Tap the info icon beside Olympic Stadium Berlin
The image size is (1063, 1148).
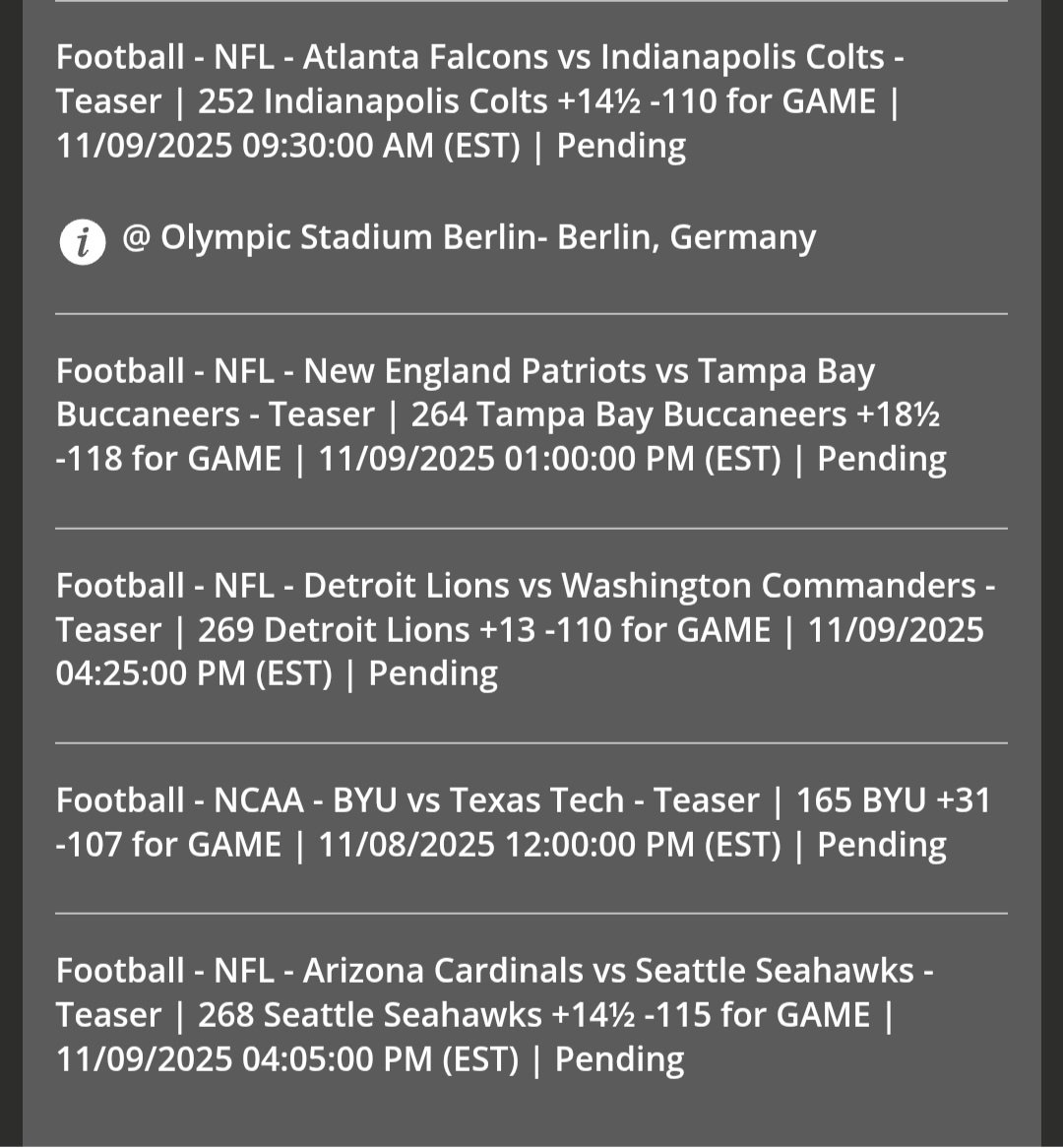pyautogui.click(x=83, y=241)
